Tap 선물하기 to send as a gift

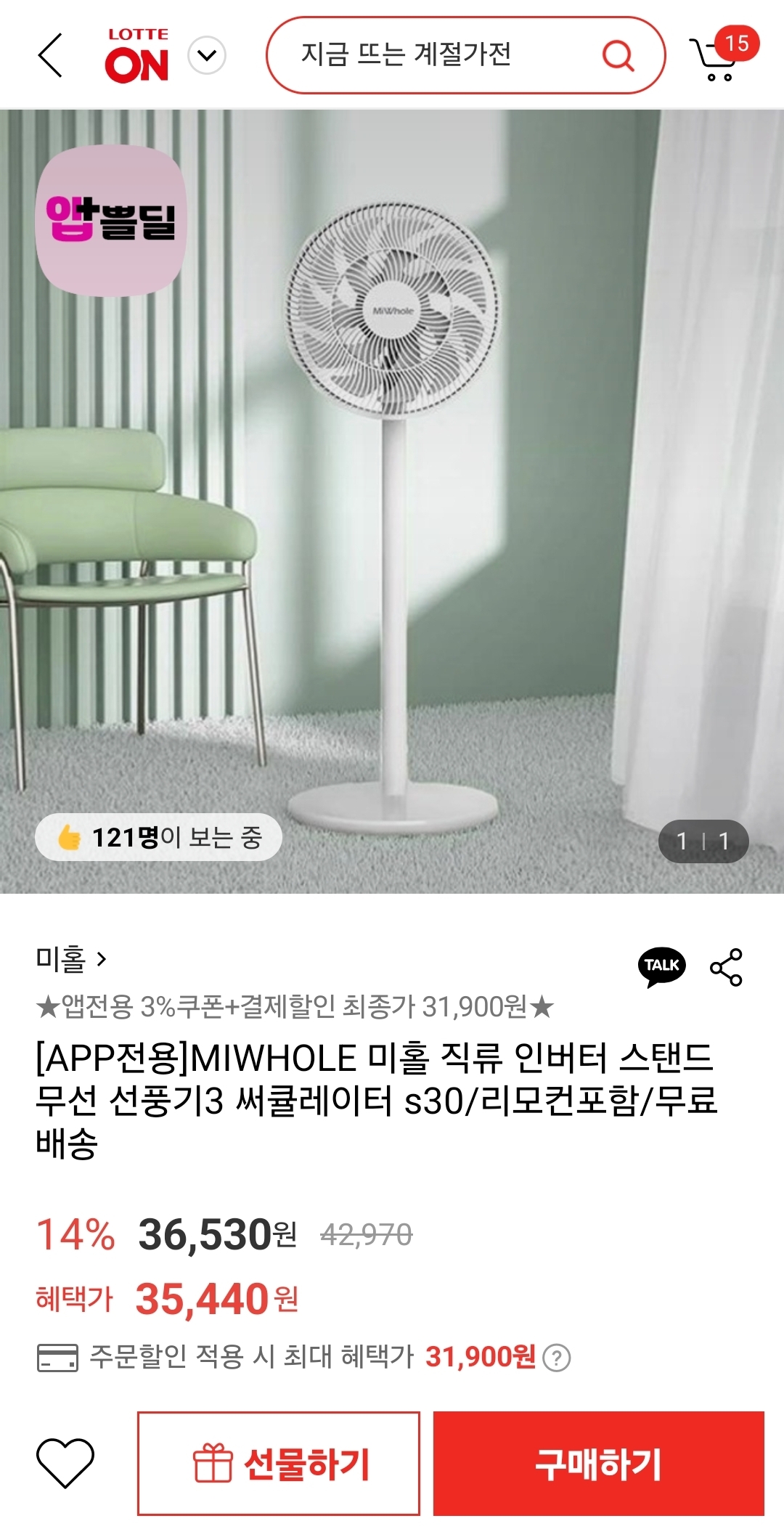[279, 1463]
